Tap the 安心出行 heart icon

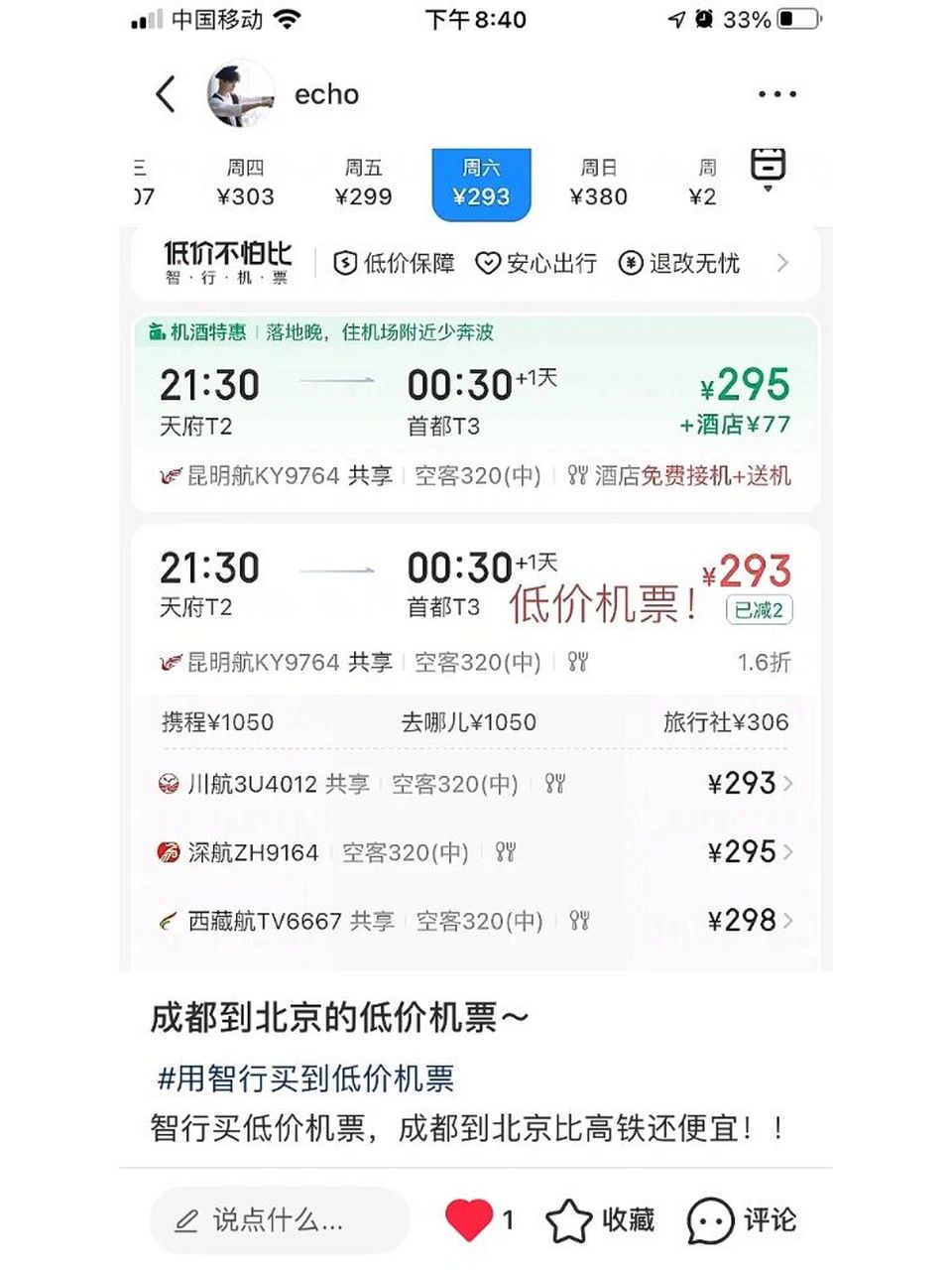[487, 263]
